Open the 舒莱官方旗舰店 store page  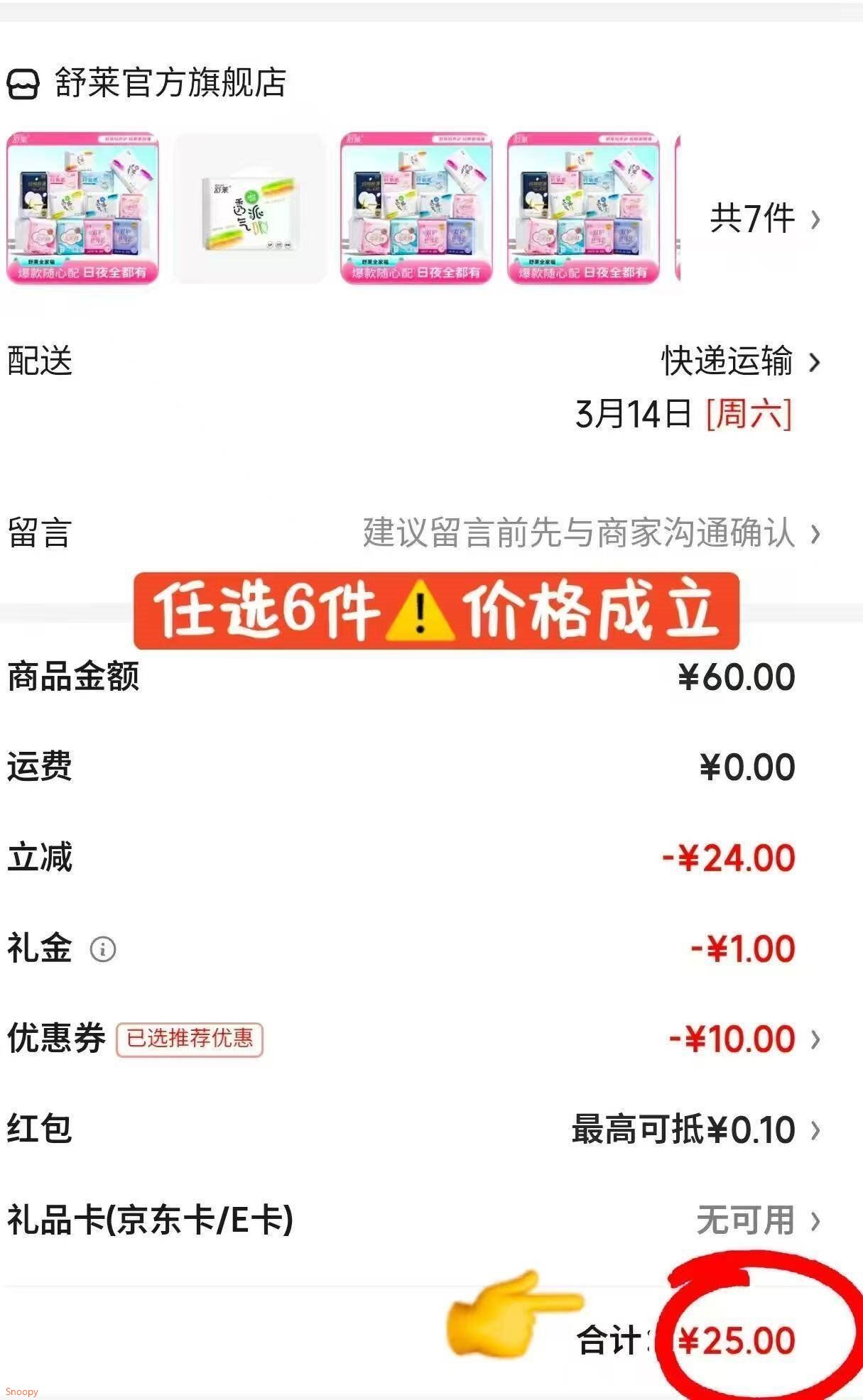click(x=170, y=83)
